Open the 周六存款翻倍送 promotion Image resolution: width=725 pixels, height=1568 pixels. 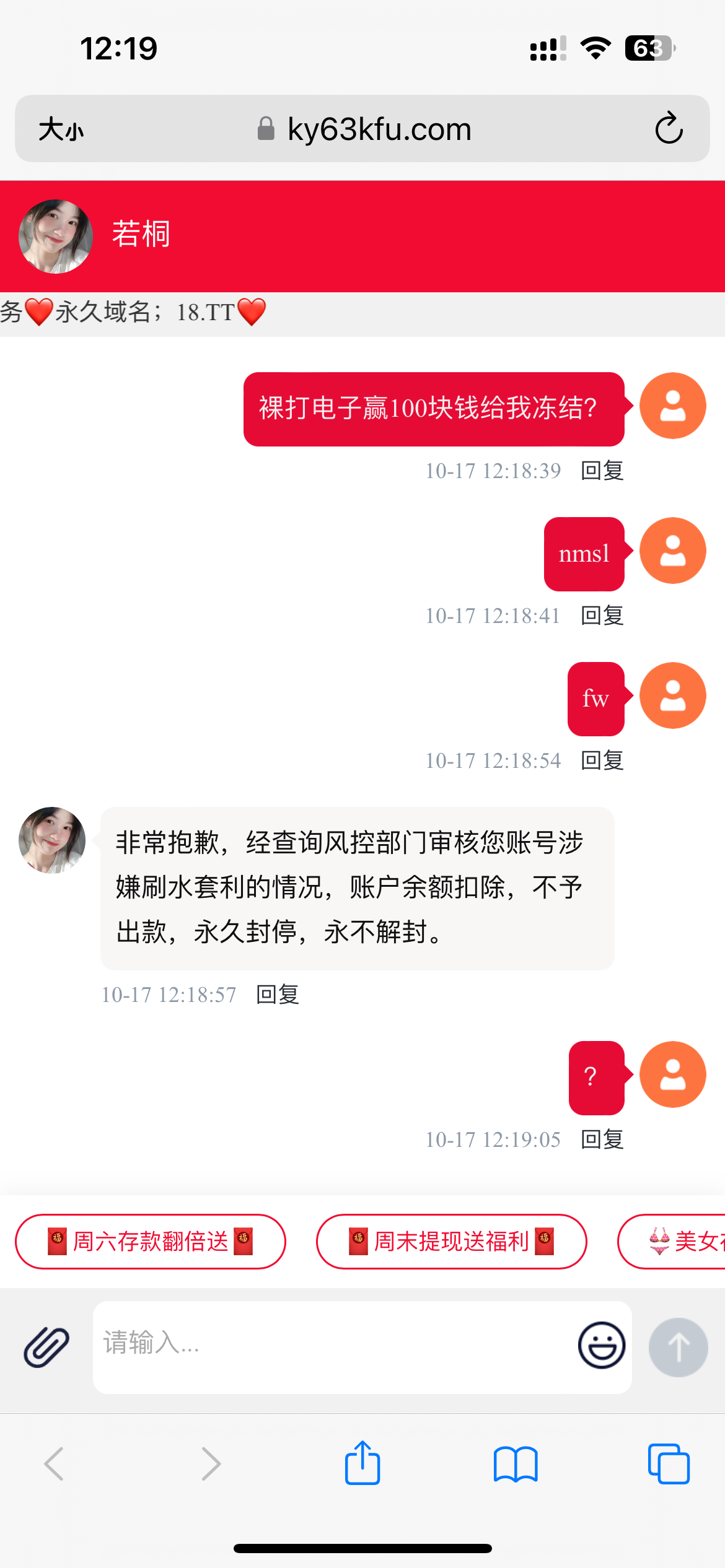pos(150,1242)
